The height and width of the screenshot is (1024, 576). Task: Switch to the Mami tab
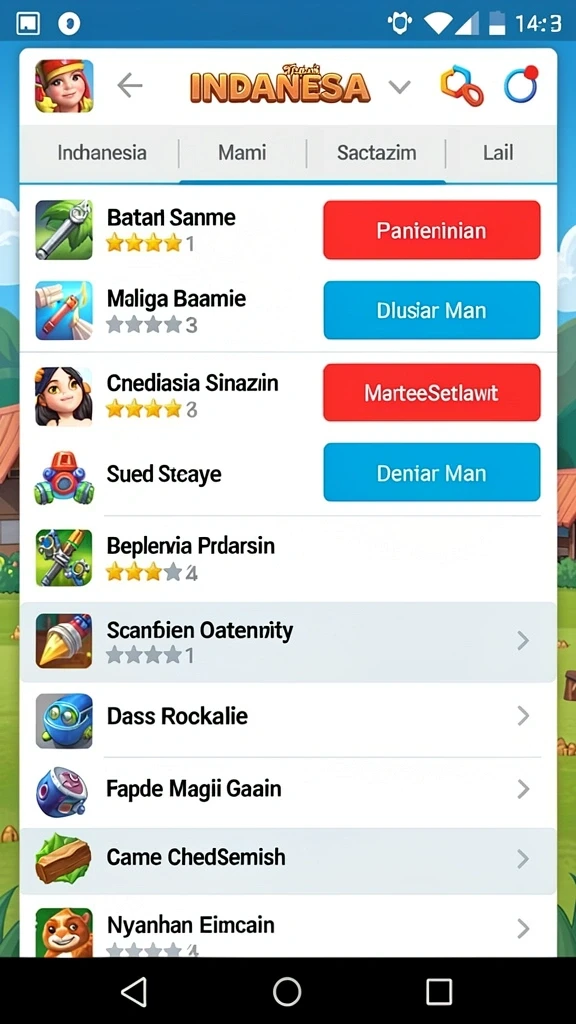[x=242, y=153]
